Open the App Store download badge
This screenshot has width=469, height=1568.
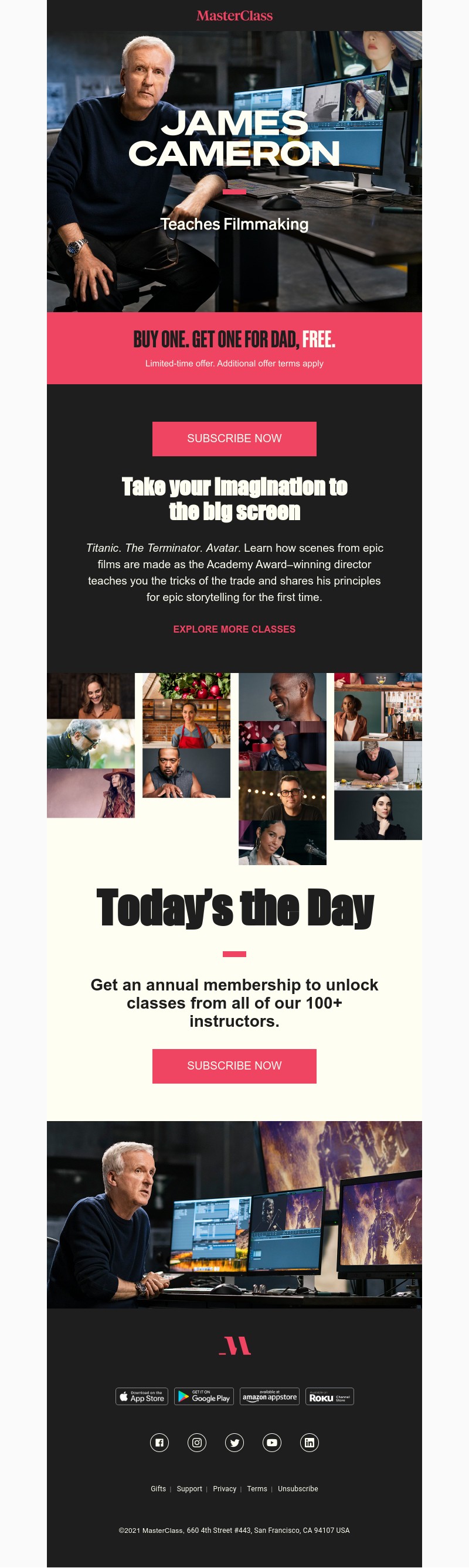pos(142,1396)
